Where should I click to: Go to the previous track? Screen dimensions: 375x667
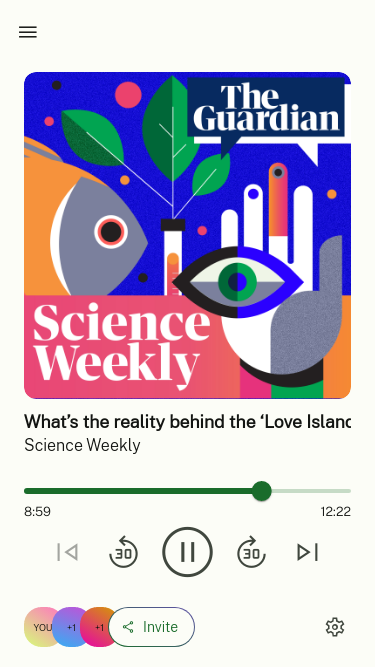coord(67,552)
